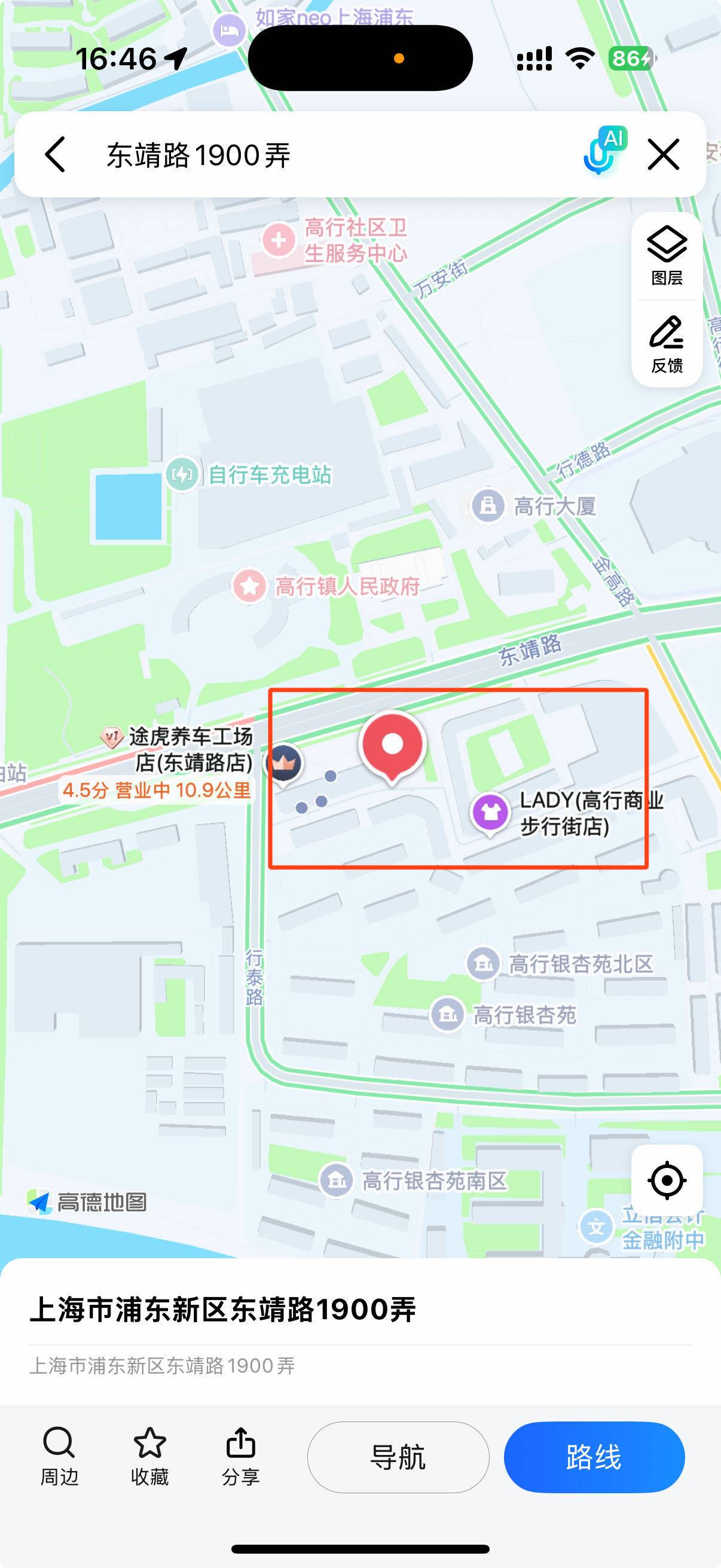
Task: Open the 反馈 feedback button
Action: (667, 344)
